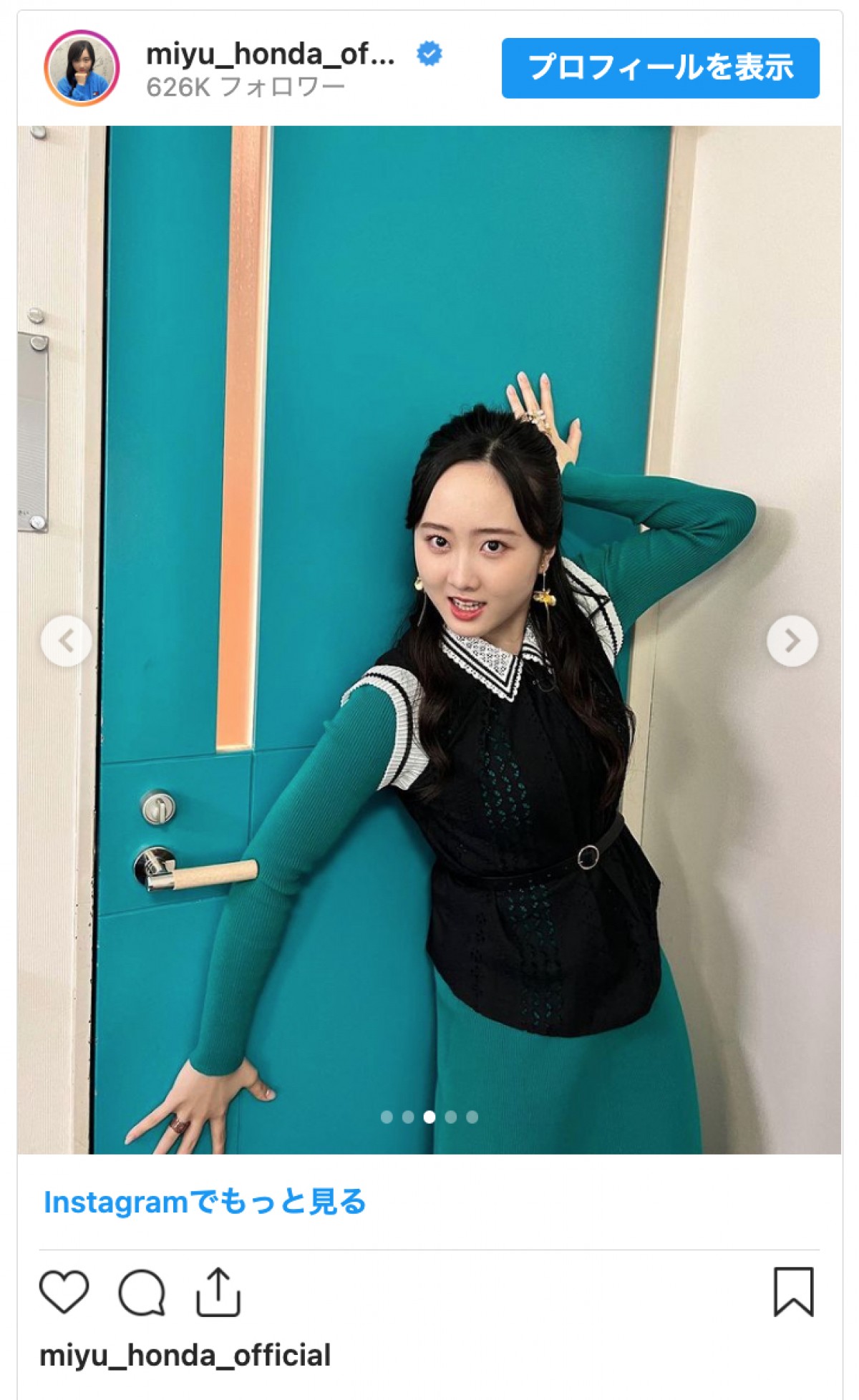859x1400 pixels.
Task: Tap the miyu_honda_of... username in header
Action: click(x=270, y=54)
